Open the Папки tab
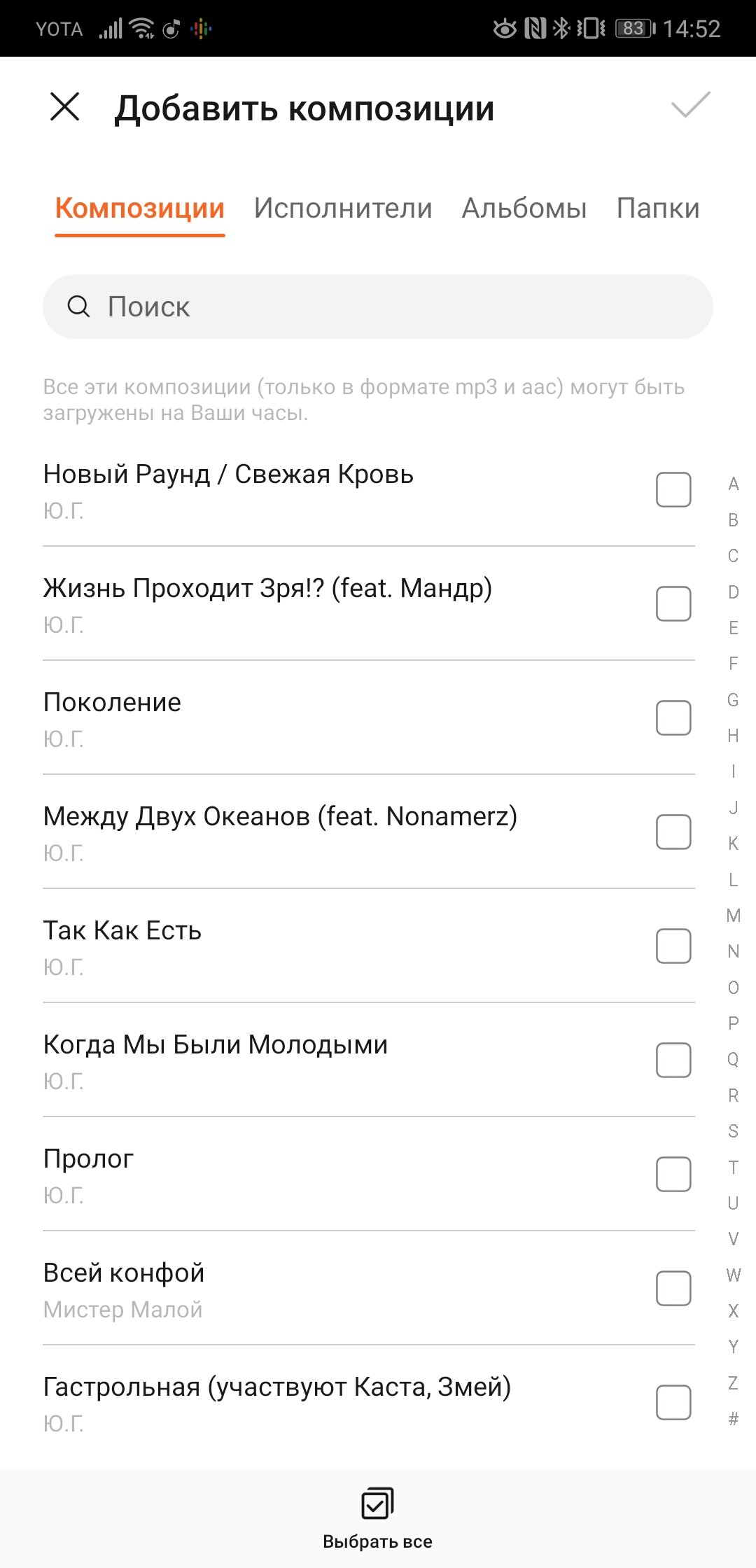 tap(658, 208)
